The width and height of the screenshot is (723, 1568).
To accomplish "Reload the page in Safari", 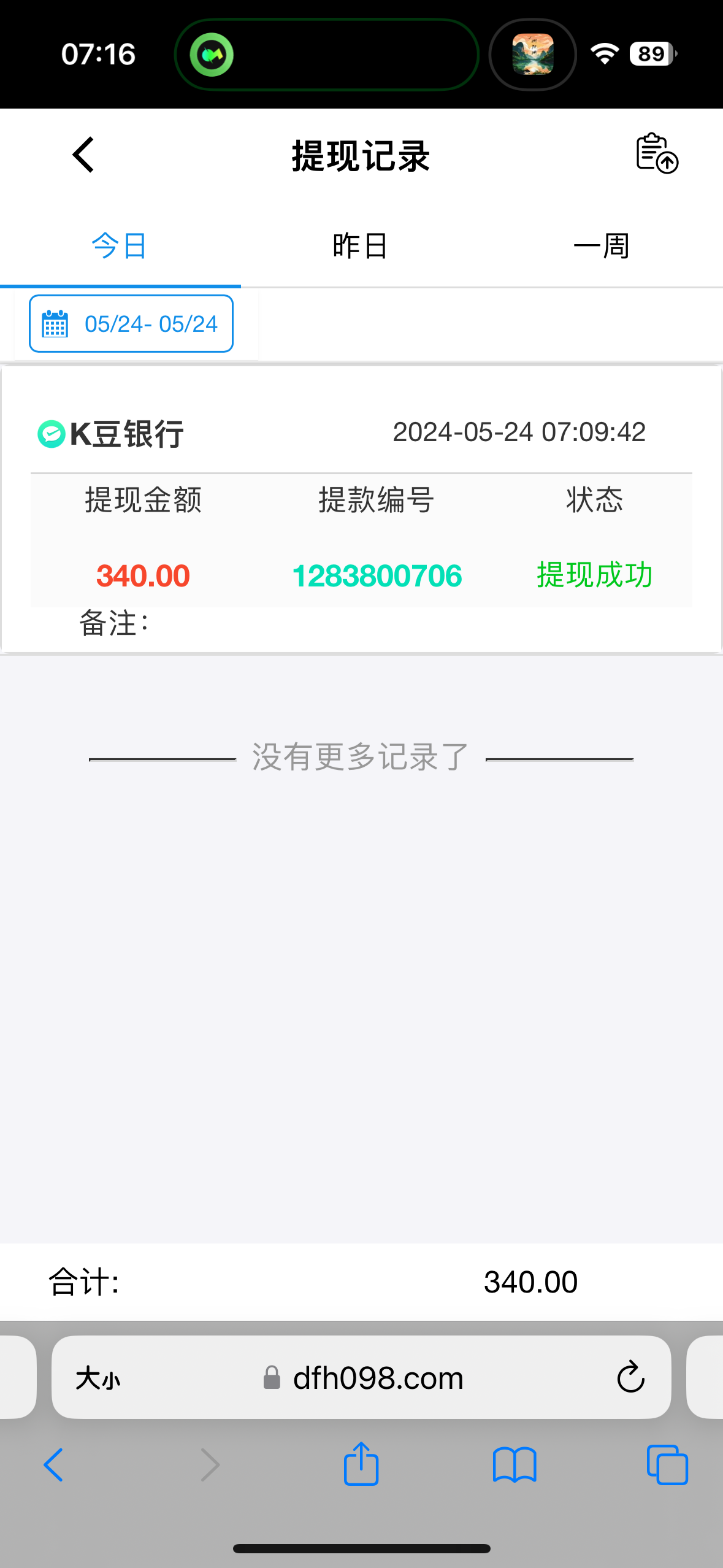I will (x=630, y=1378).
